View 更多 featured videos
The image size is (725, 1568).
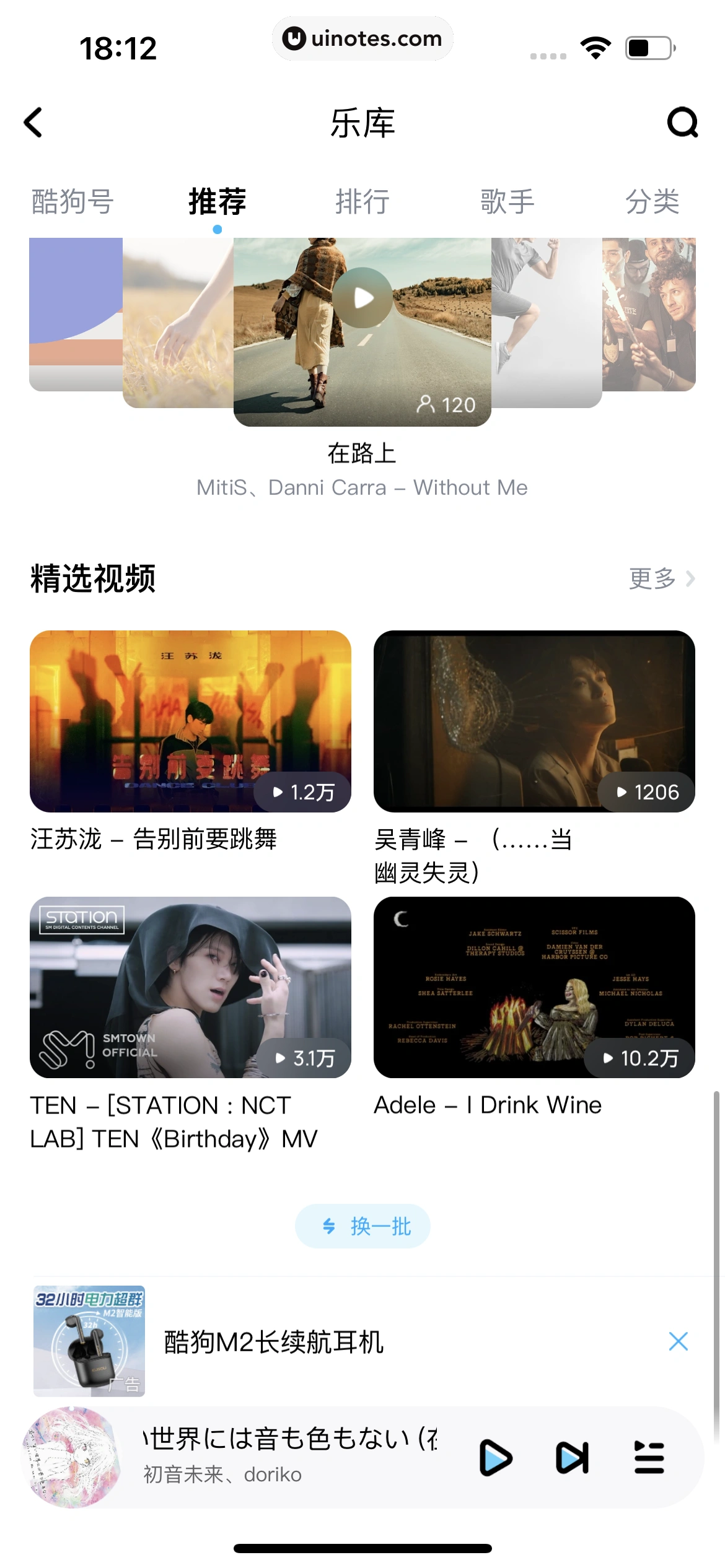661,578
